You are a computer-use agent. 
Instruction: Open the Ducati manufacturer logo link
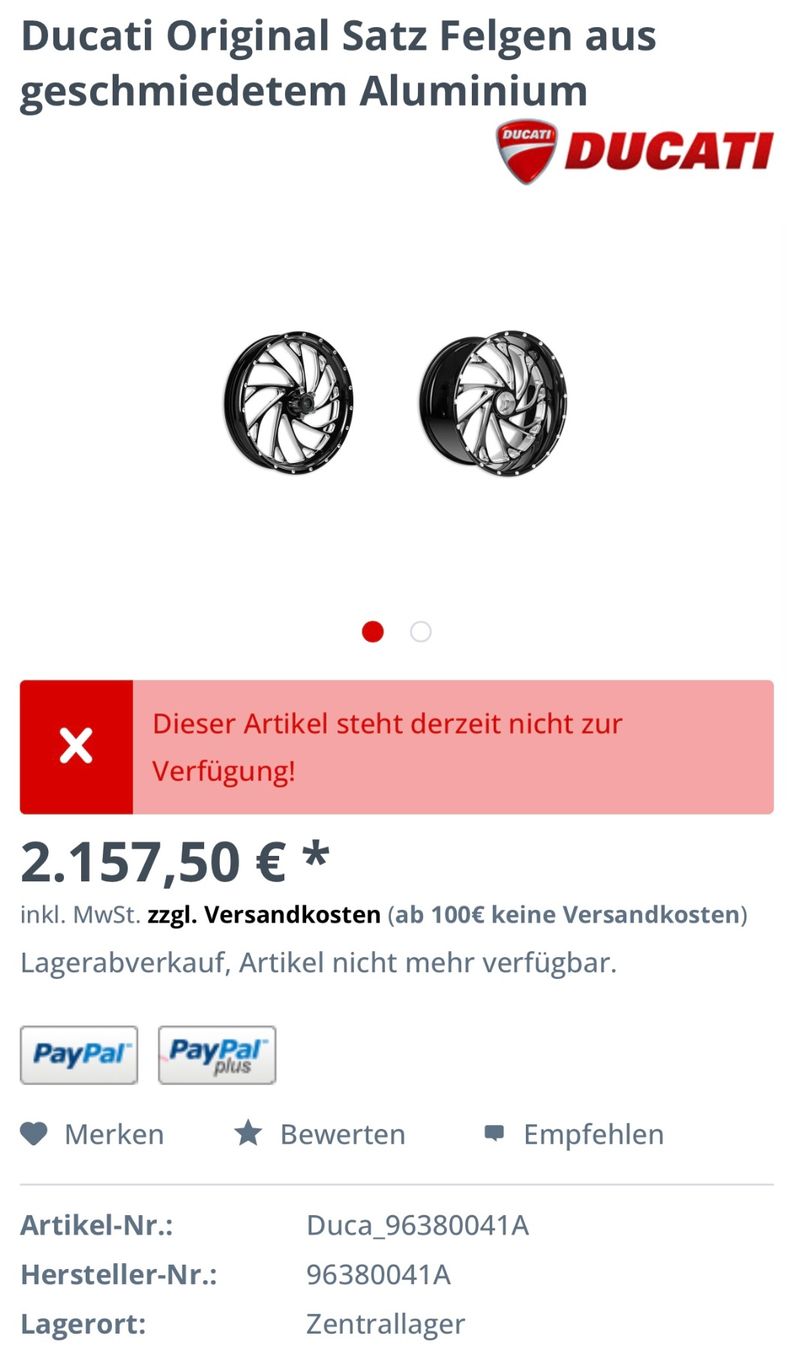tap(634, 151)
